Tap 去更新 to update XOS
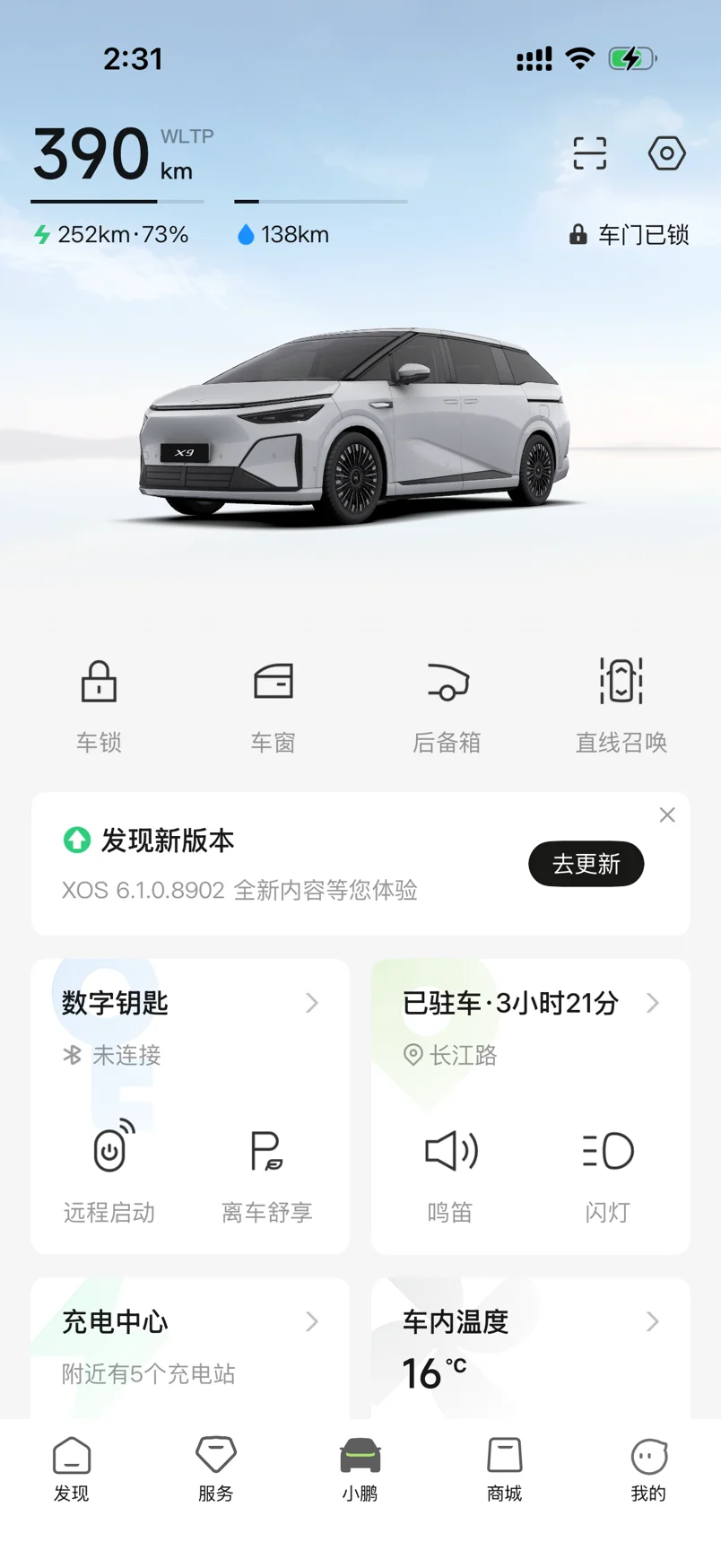 point(586,864)
